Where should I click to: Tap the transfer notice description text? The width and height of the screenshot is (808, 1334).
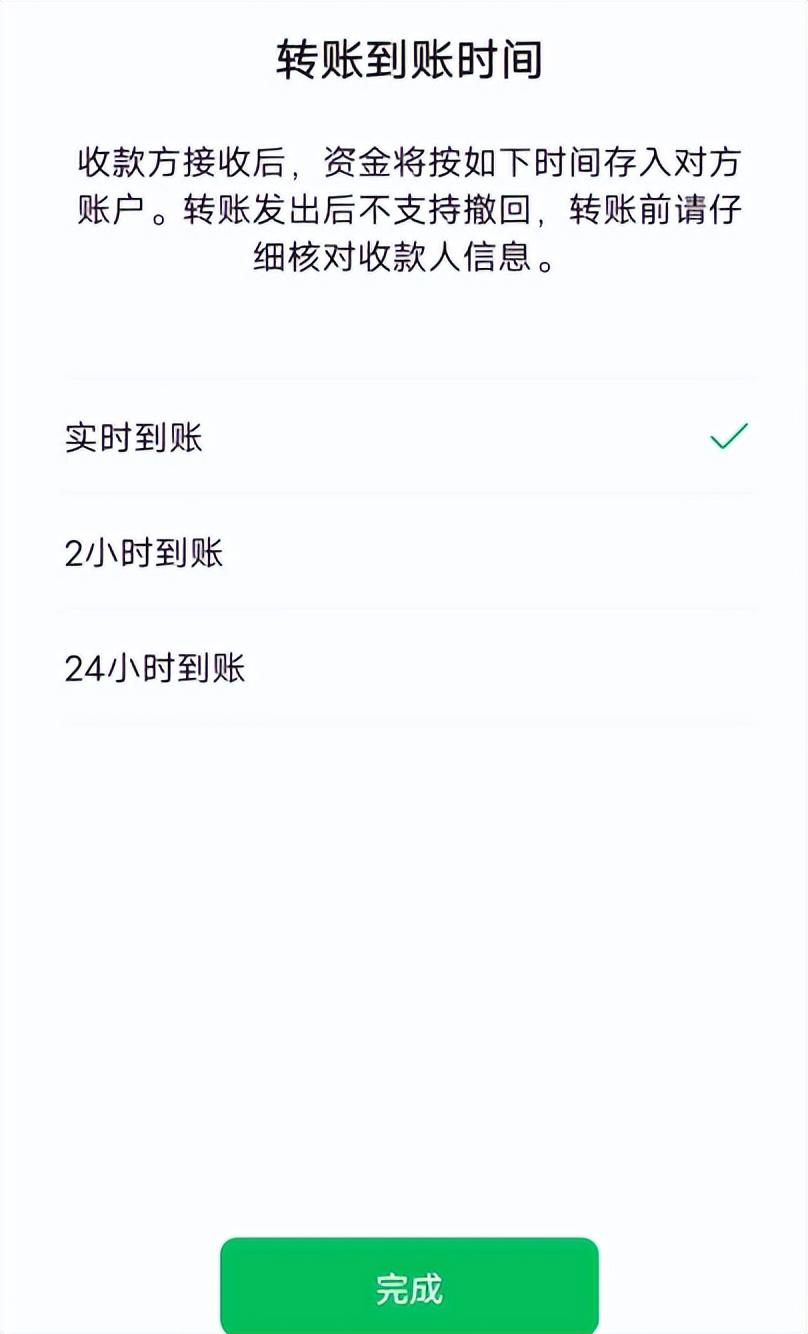pyautogui.click(x=404, y=207)
